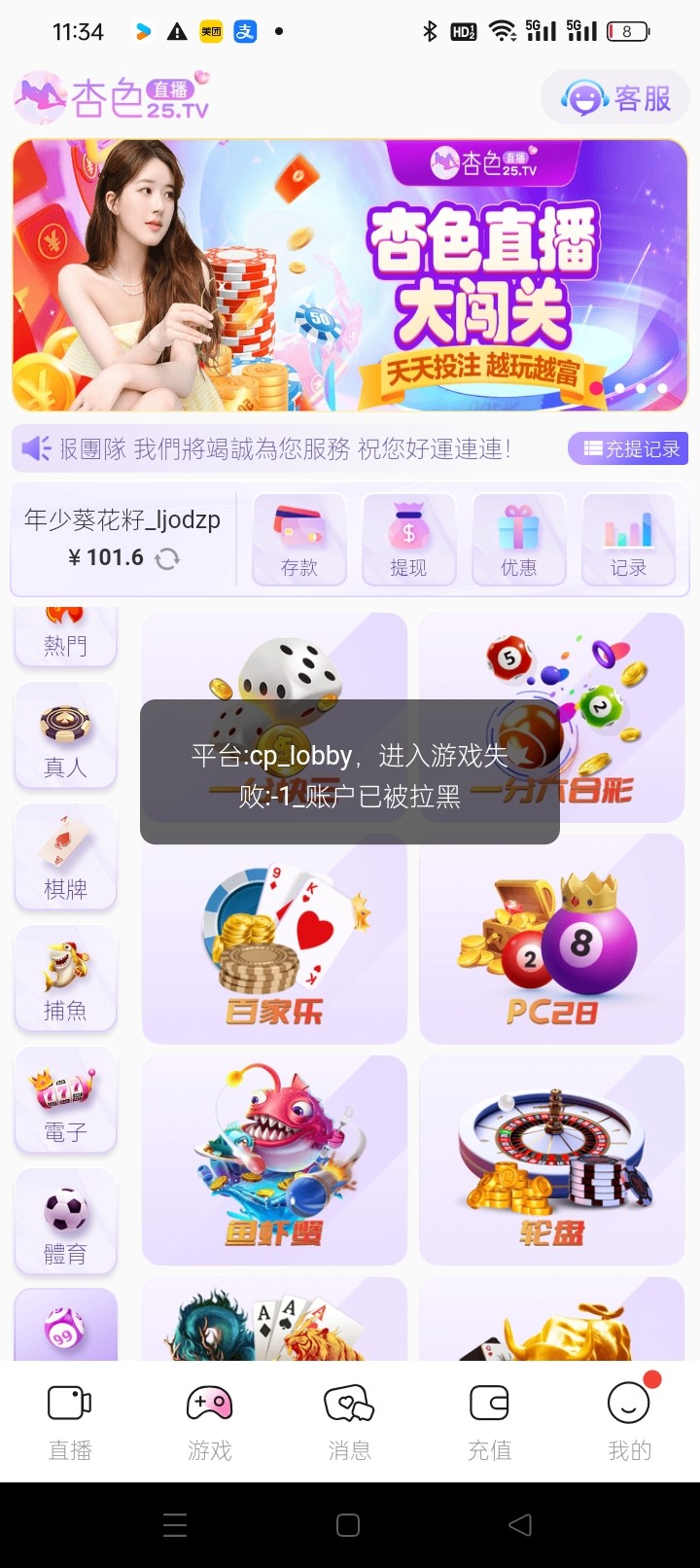Refresh the ¥101.6 balance
700x1568 pixels.
(x=167, y=558)
